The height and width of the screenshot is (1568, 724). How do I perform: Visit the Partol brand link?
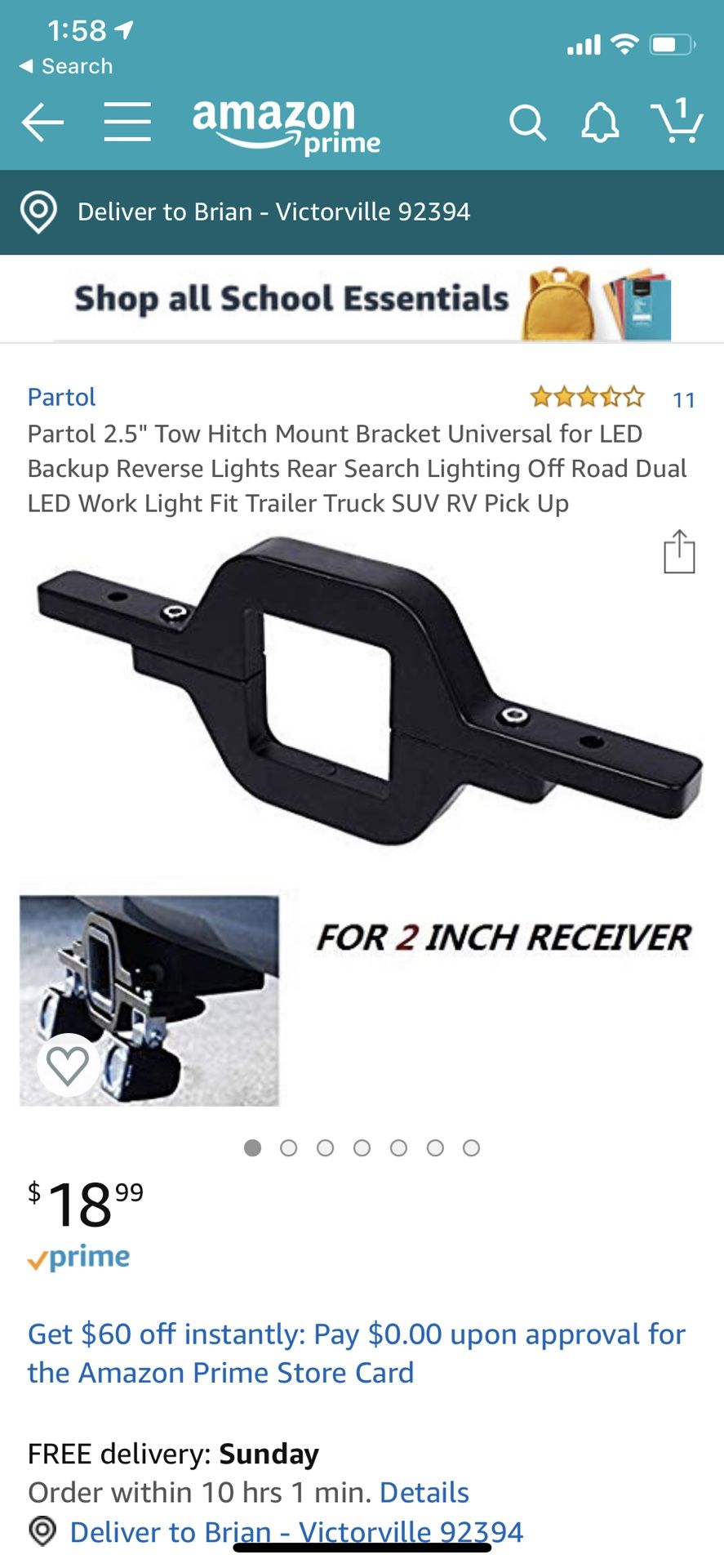pos(62,397)
